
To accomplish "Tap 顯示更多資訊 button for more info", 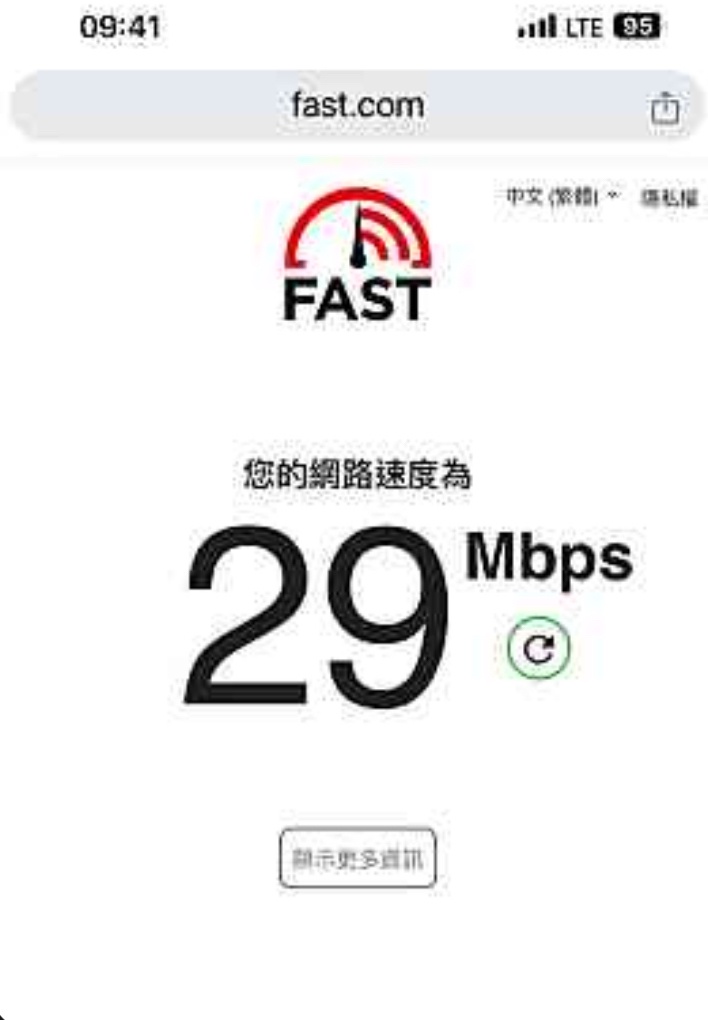I will tap(358, 858).
